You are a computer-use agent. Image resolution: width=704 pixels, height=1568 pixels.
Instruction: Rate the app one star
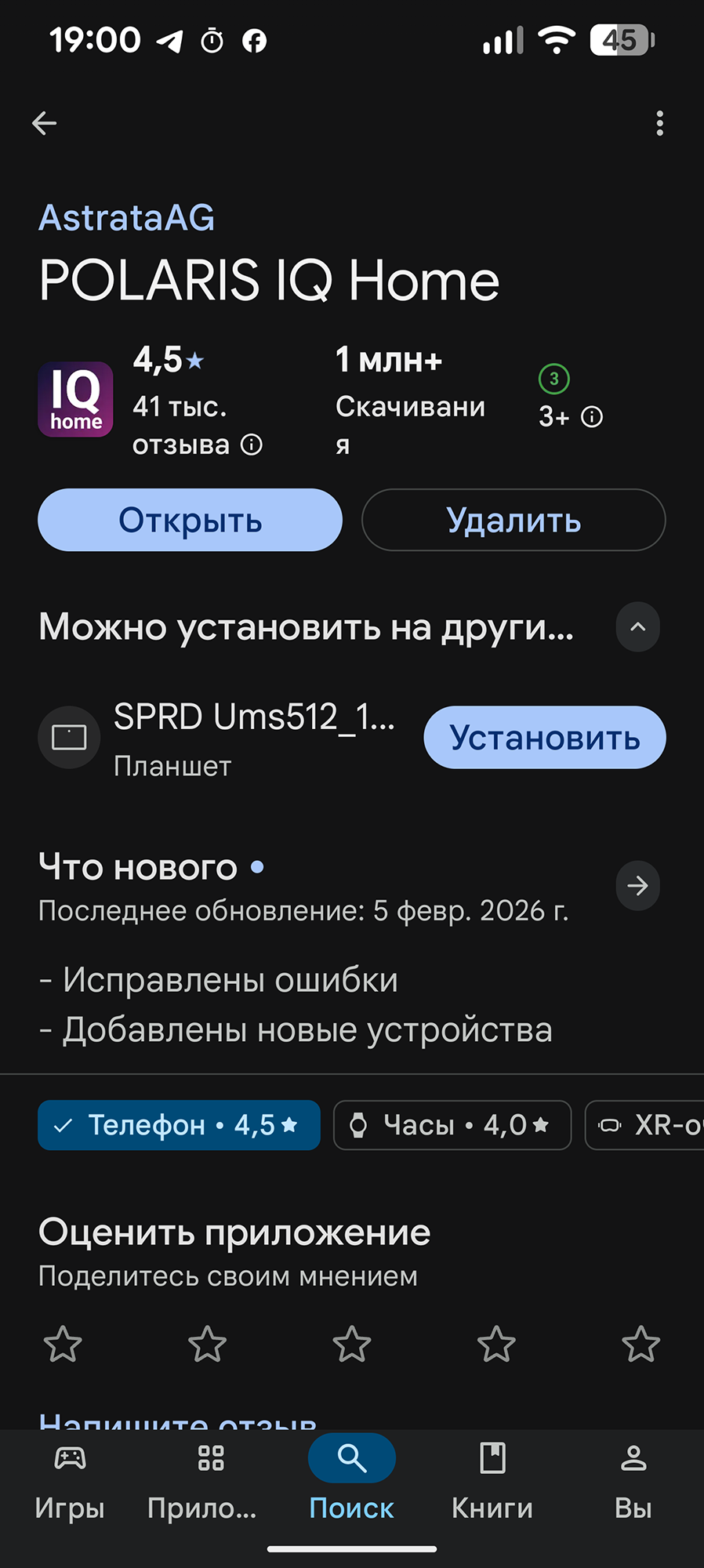click(63, 1344)
